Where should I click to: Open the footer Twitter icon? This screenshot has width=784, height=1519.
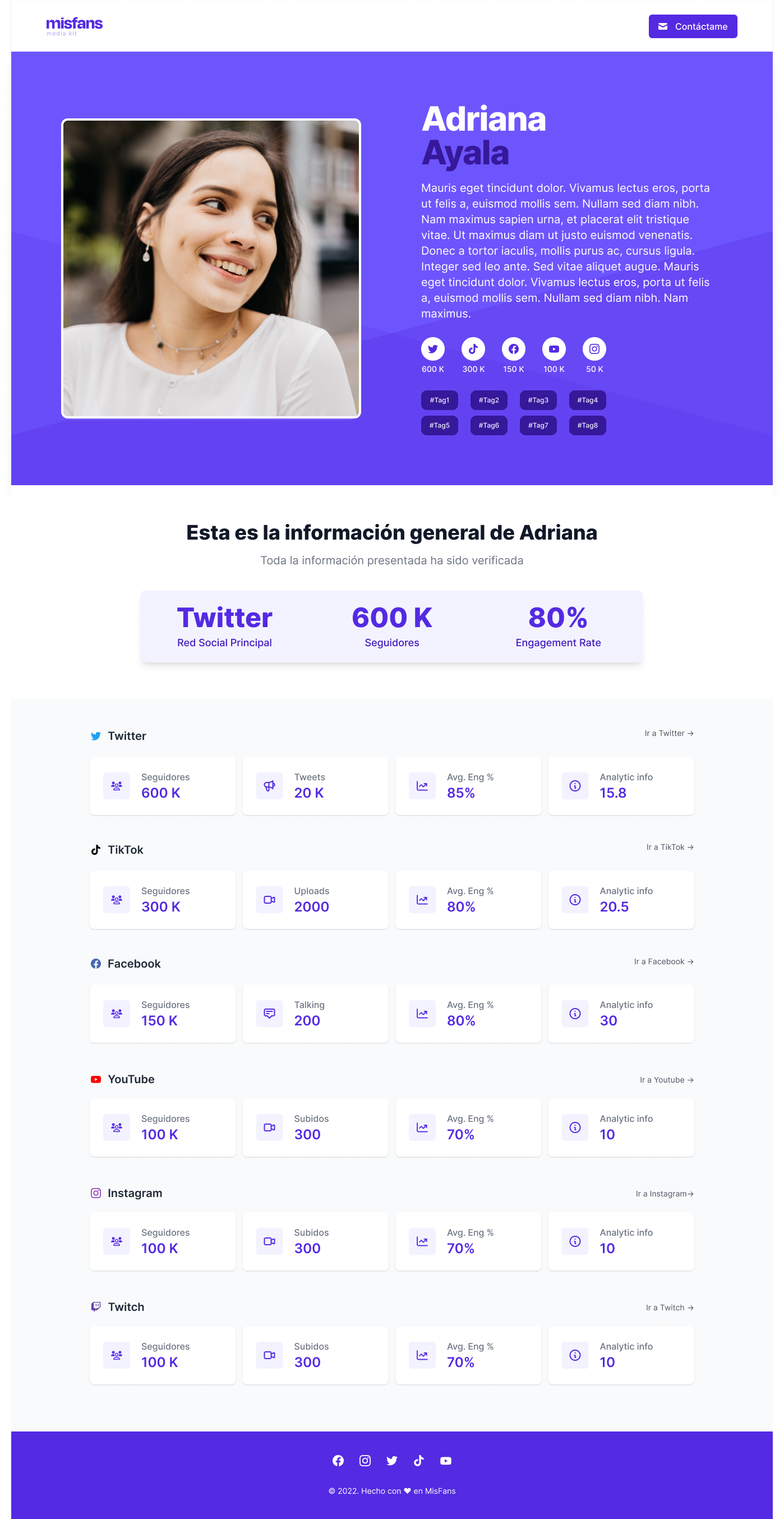[x=392, y=1461]
